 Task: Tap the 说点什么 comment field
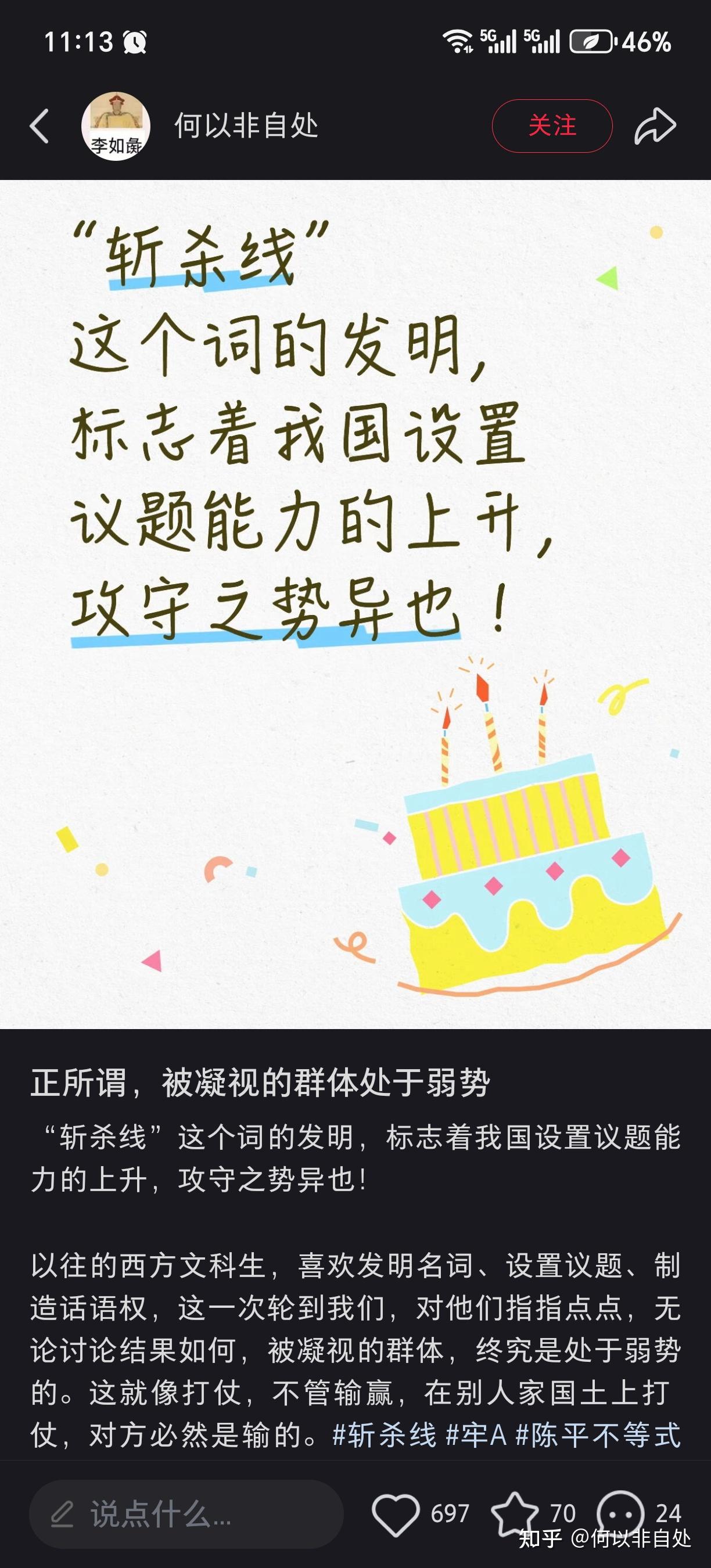click(186, 1514)
